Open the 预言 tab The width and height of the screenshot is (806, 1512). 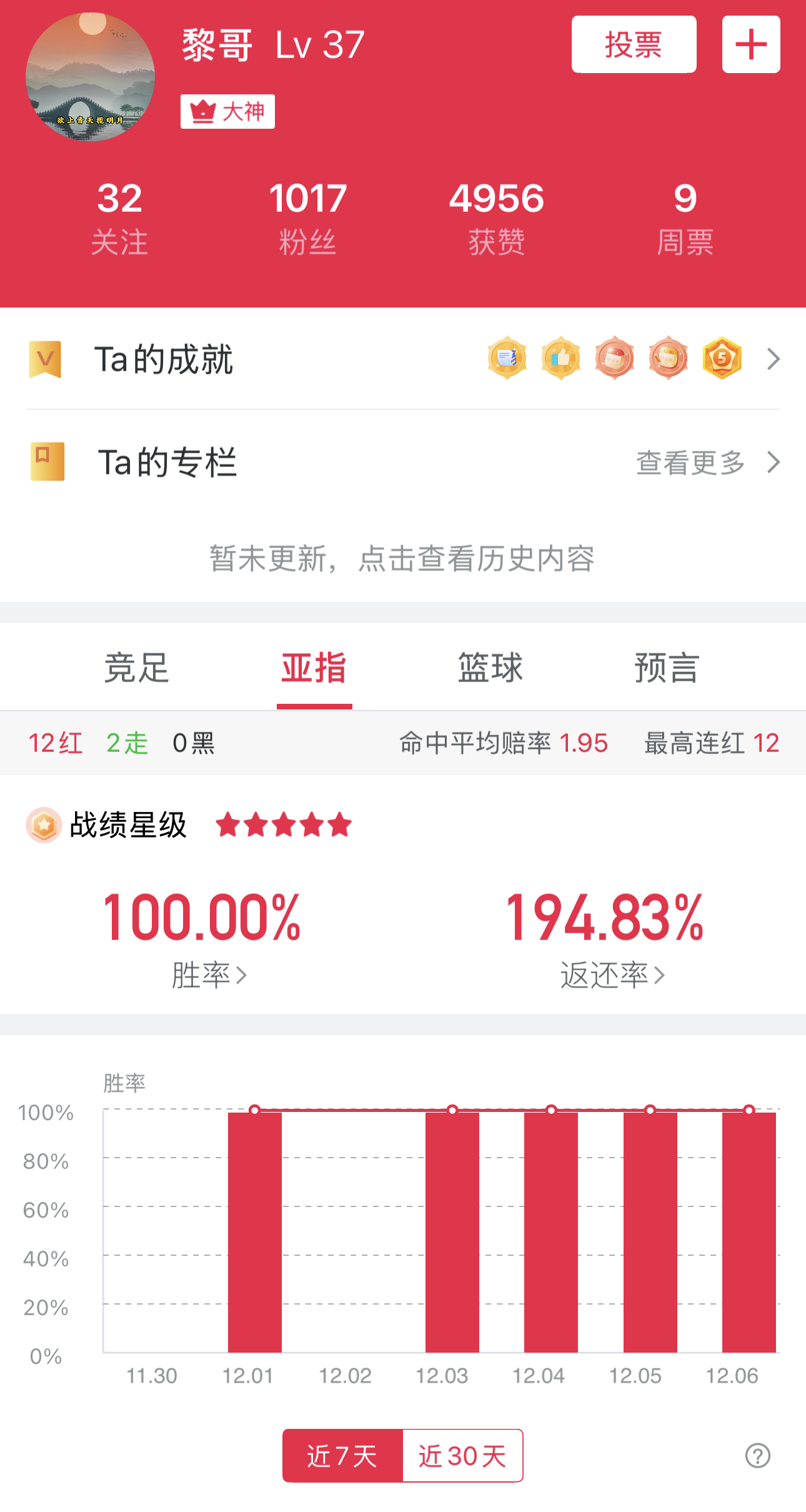coord(666,668)
